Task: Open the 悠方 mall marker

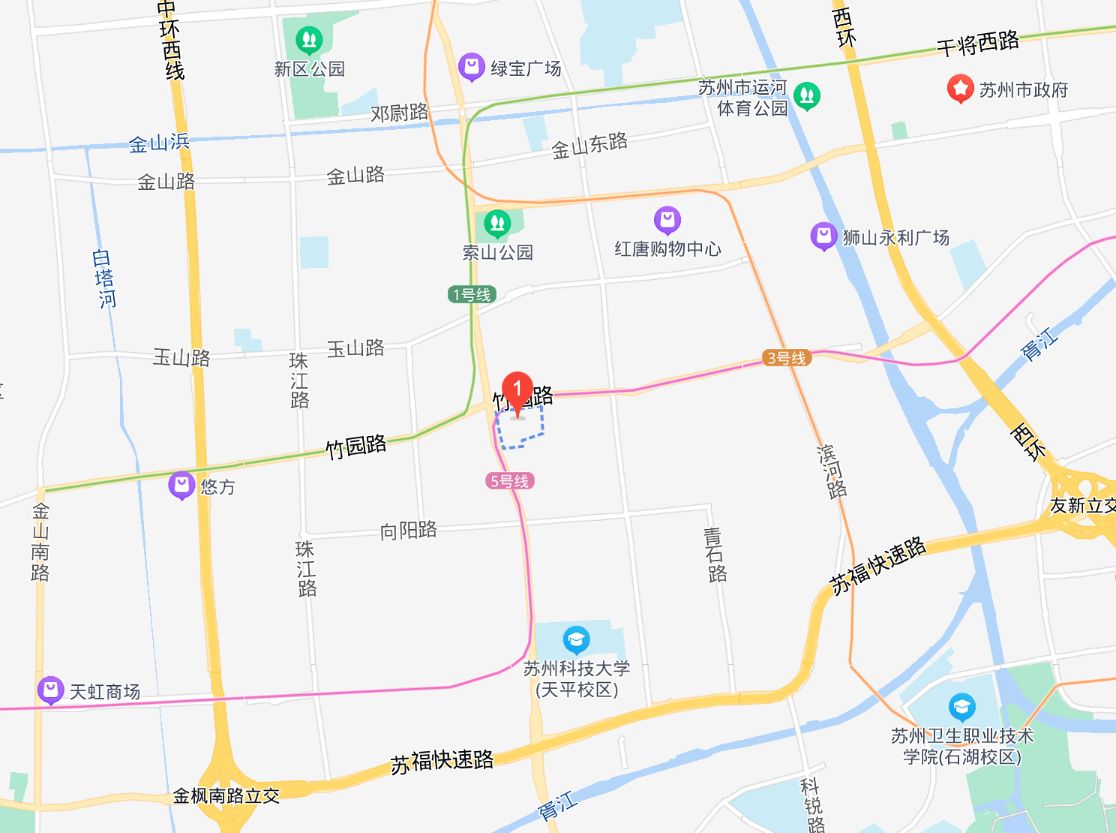Action: [181, 486]
